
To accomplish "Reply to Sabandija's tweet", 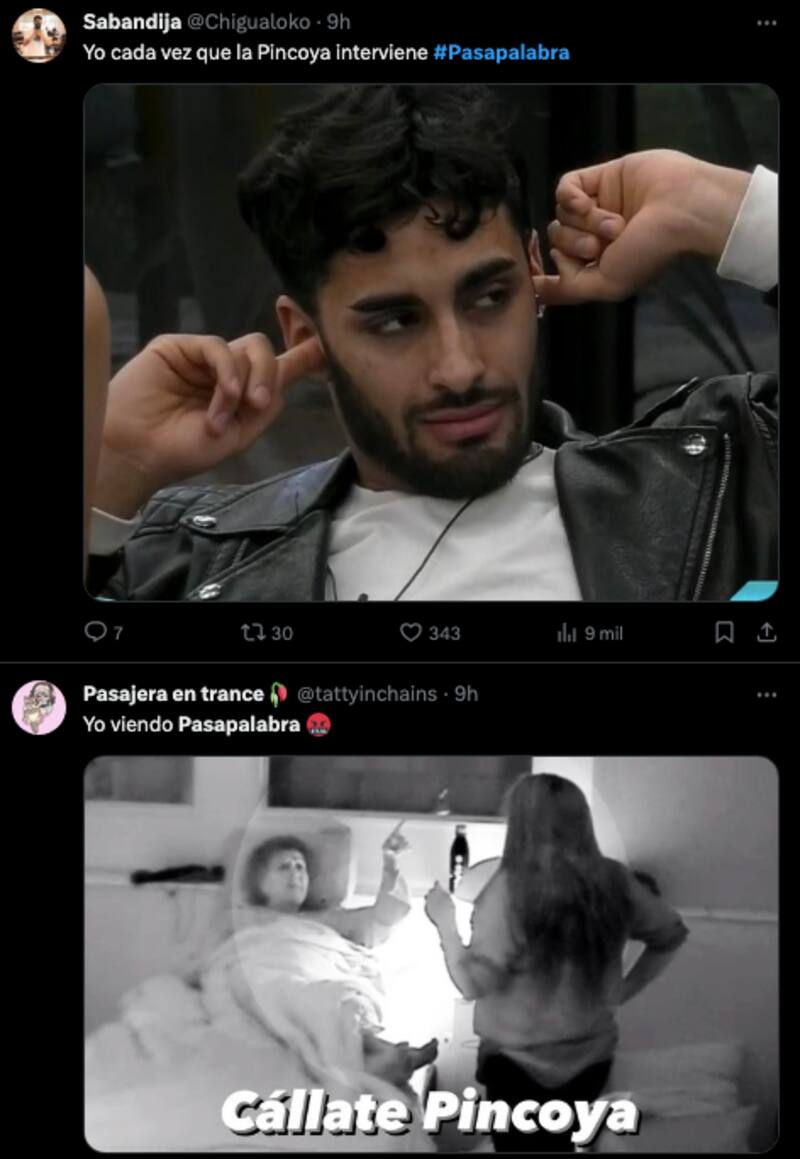I will (x=96, y=632).
